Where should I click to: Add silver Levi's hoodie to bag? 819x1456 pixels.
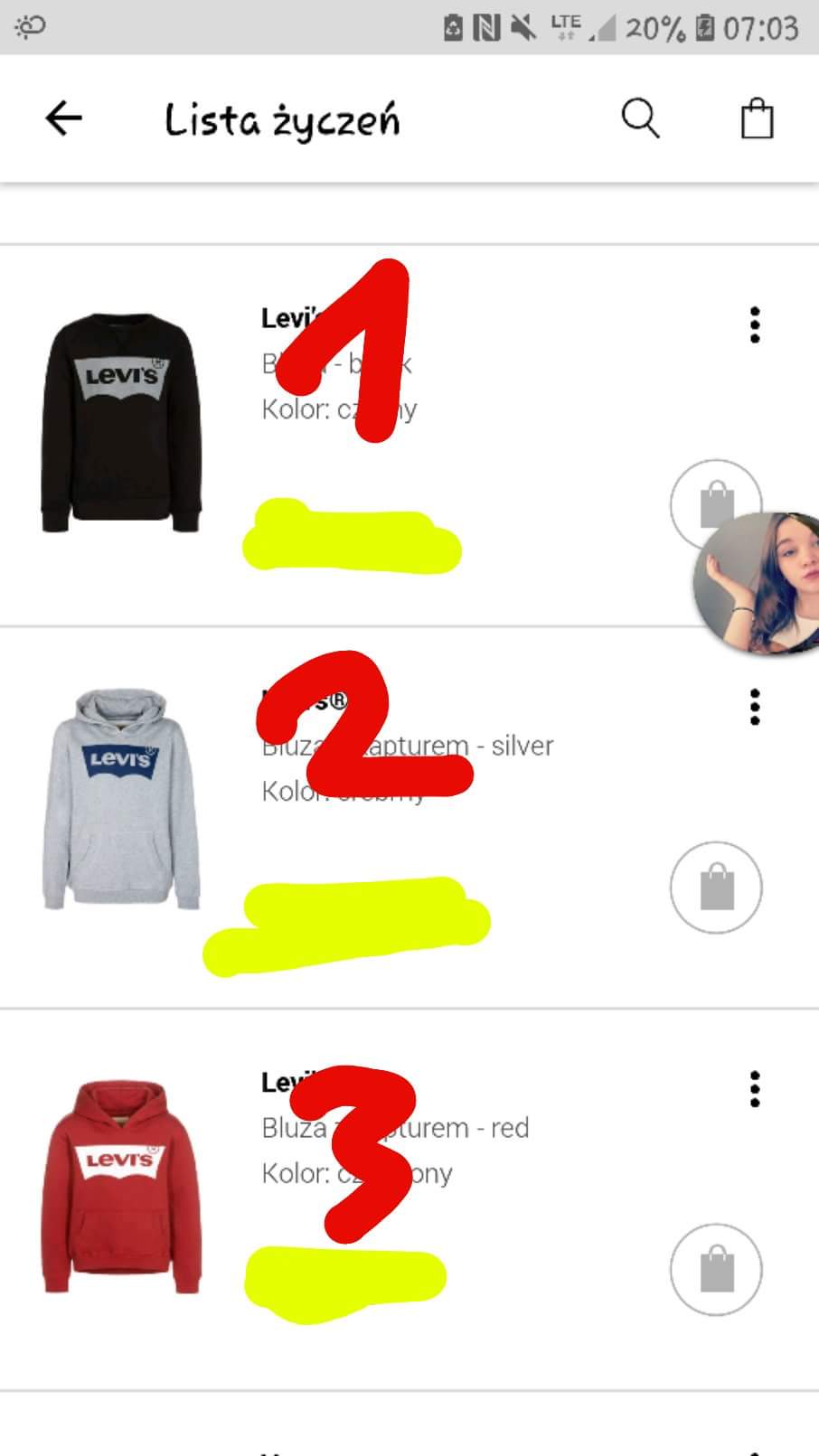coord(716,887)
